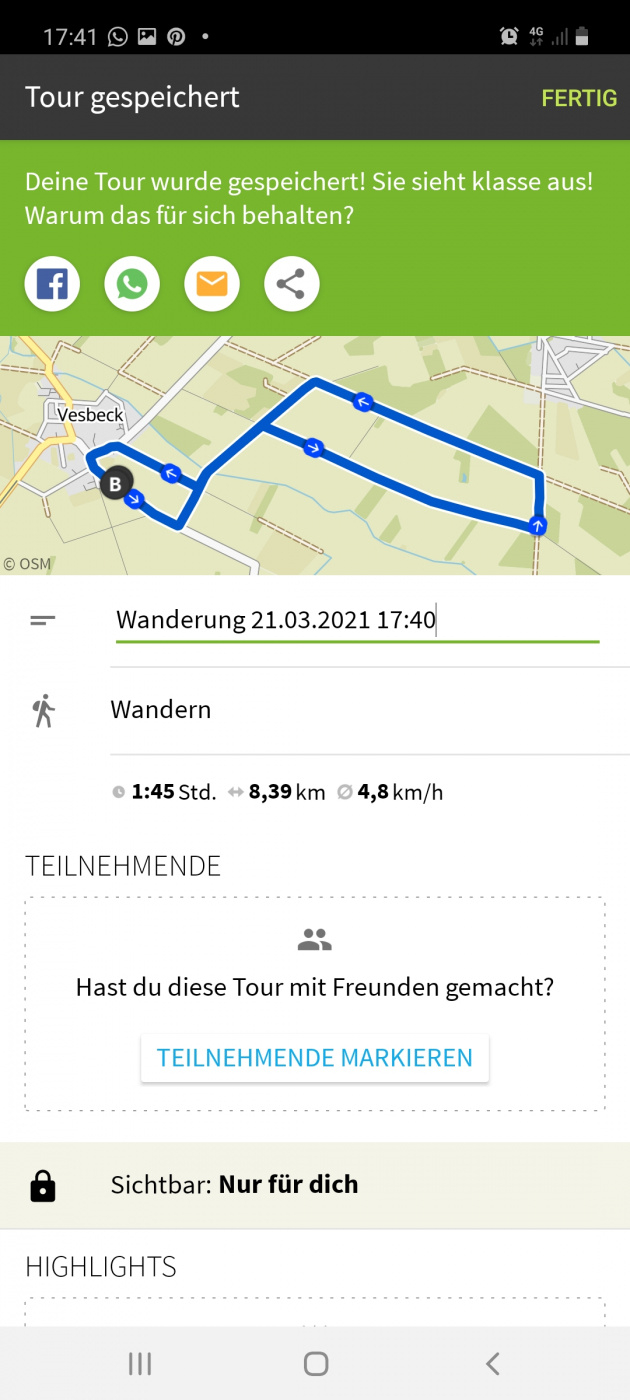Go to the home screen
This screenshot has width=630, height=1400.
pyautogui.click(x=315, y=1363)
